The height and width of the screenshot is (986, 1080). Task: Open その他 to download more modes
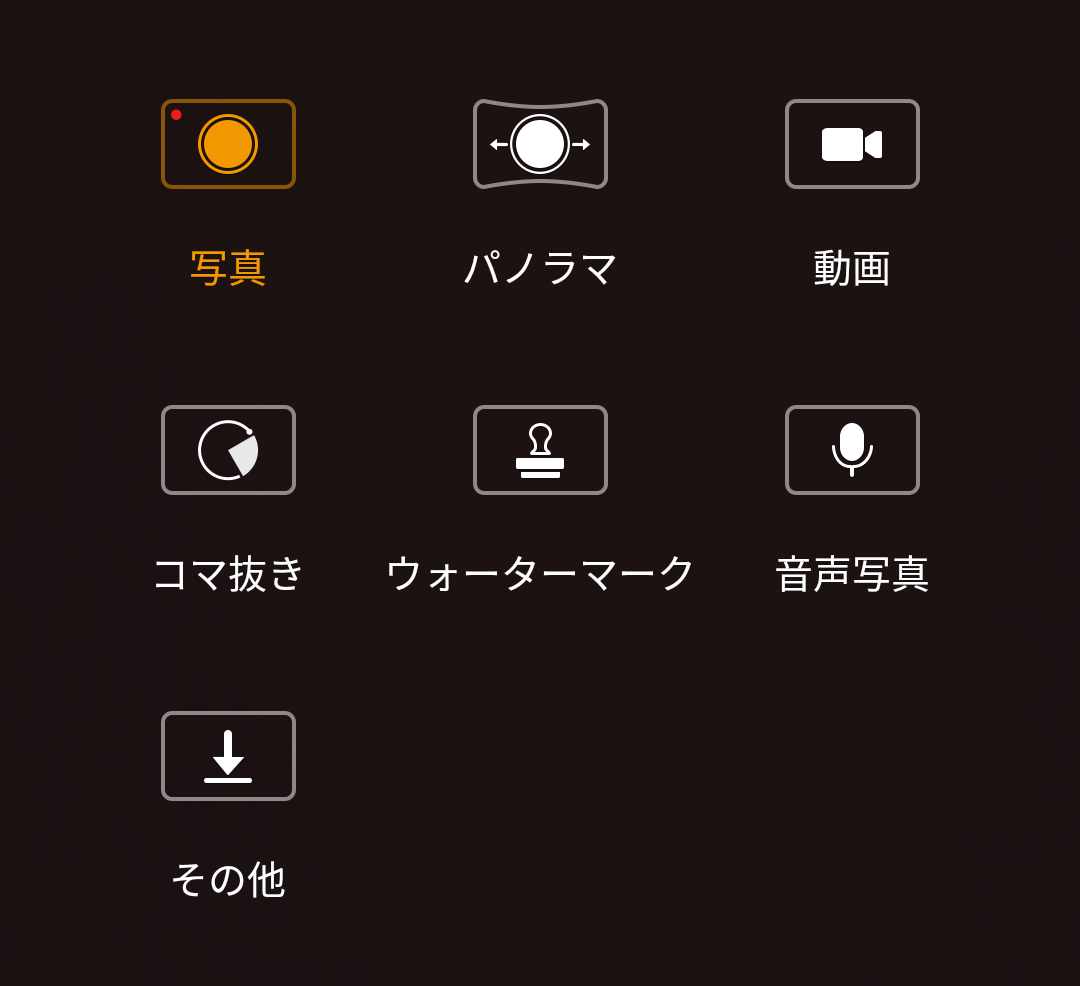[228, 756]
